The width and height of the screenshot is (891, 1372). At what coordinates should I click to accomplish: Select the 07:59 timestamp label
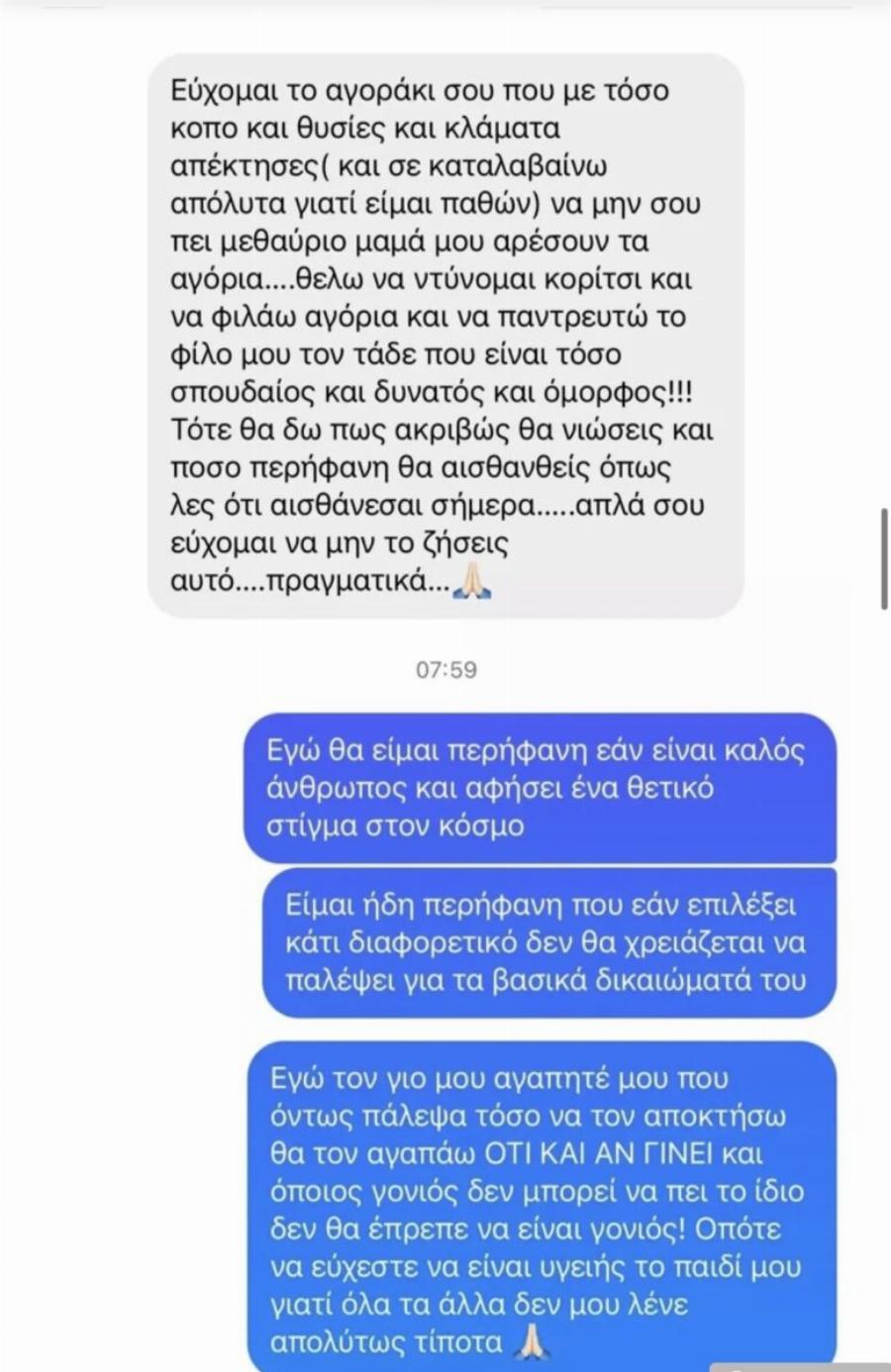445,669
